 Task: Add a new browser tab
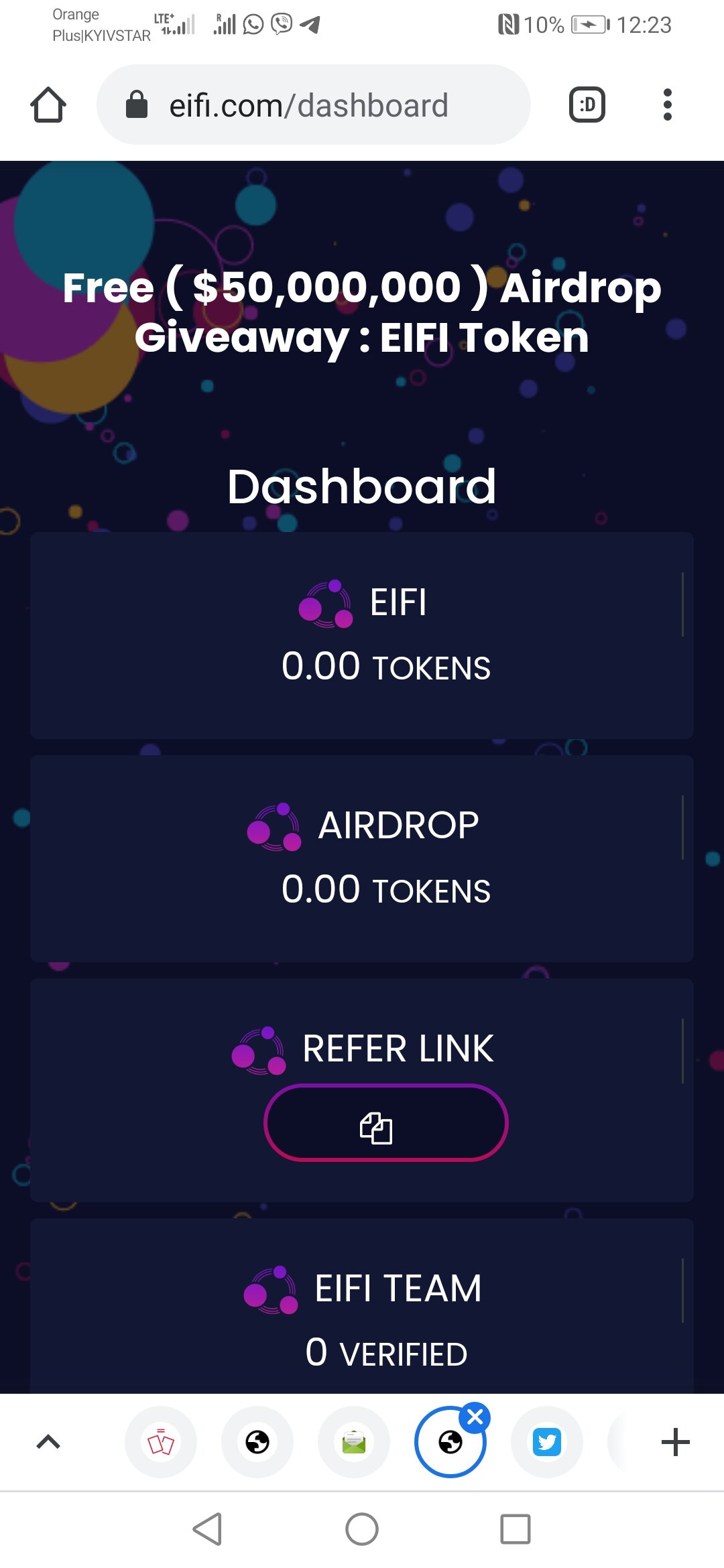675,1441
